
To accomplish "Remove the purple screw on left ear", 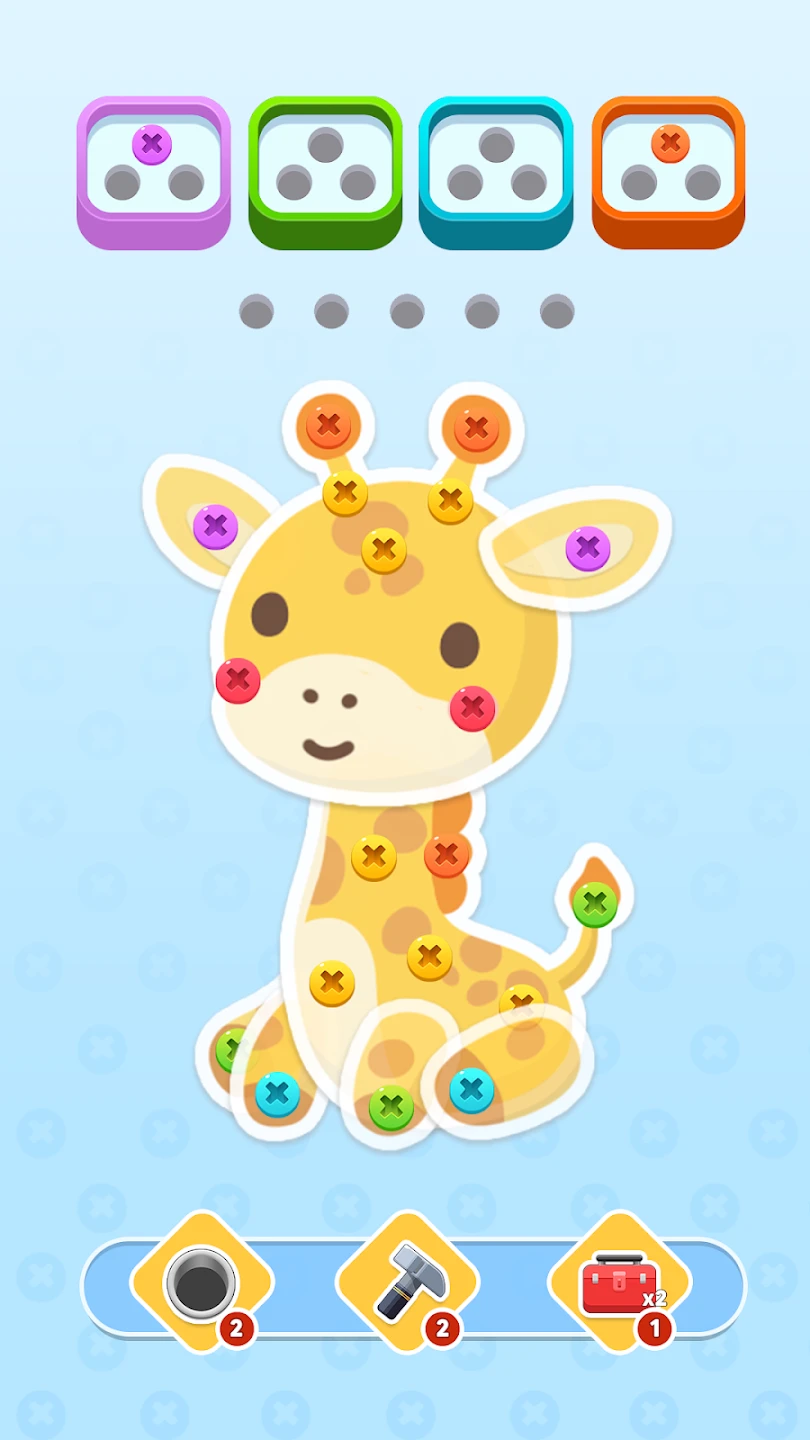I will (215, 527).
